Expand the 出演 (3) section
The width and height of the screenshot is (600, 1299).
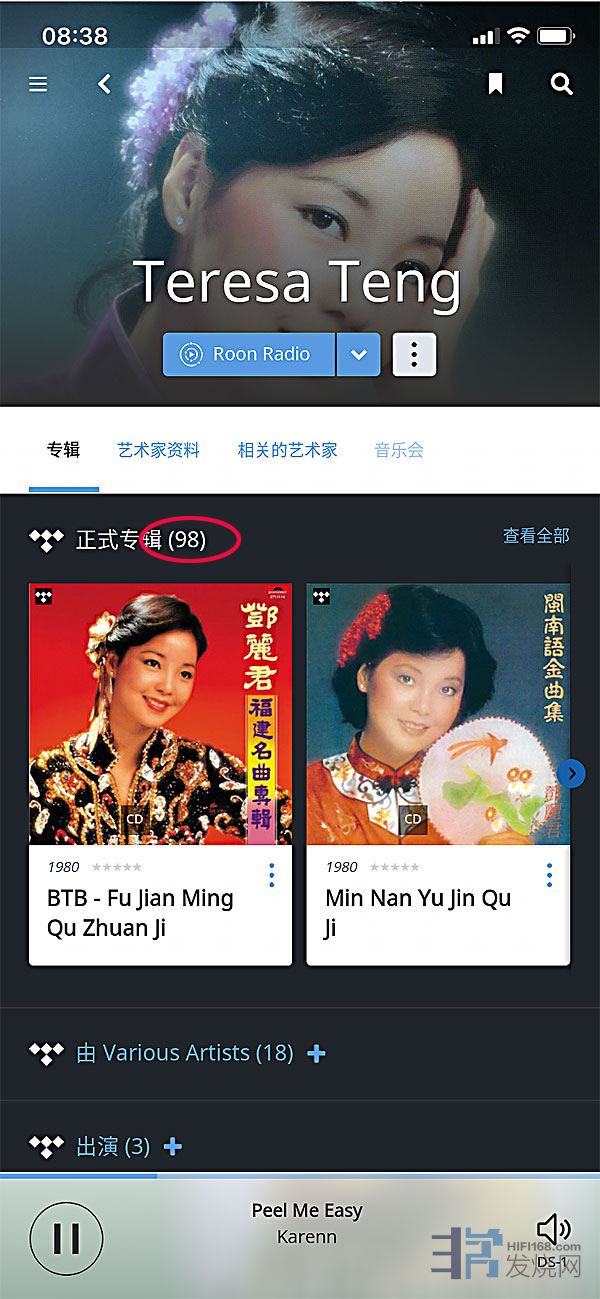(173, 1146)
